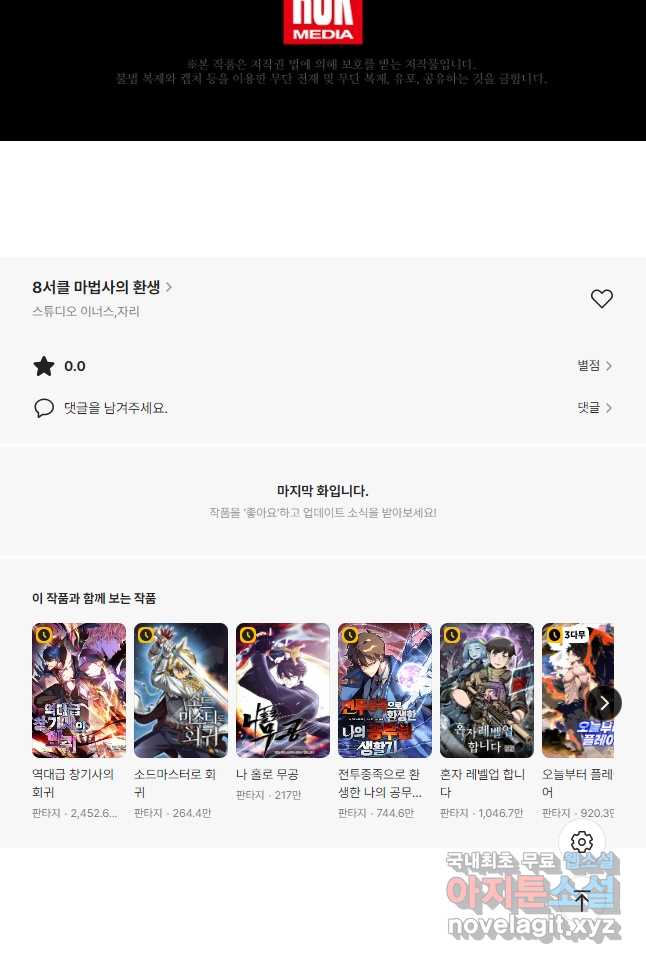
Task: Open the 오늘부터 플레이어 webtoon
Action: point(570,690)
